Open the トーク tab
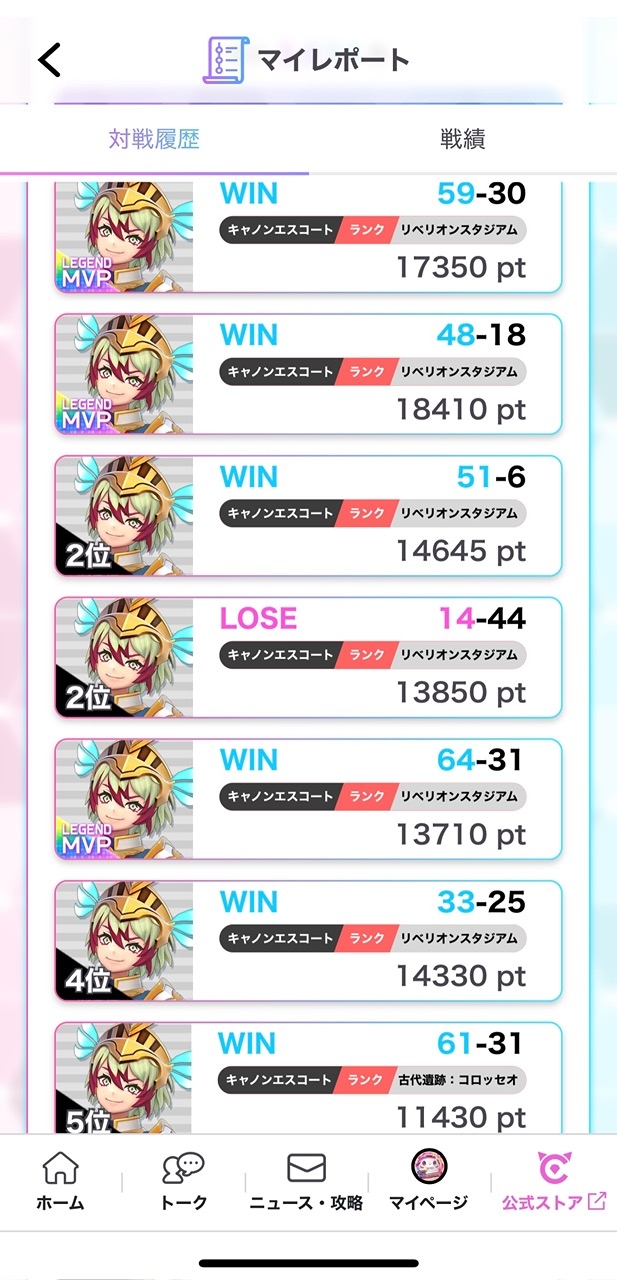Screen dimensions: 617x1280 click(x=183, y=1181)
